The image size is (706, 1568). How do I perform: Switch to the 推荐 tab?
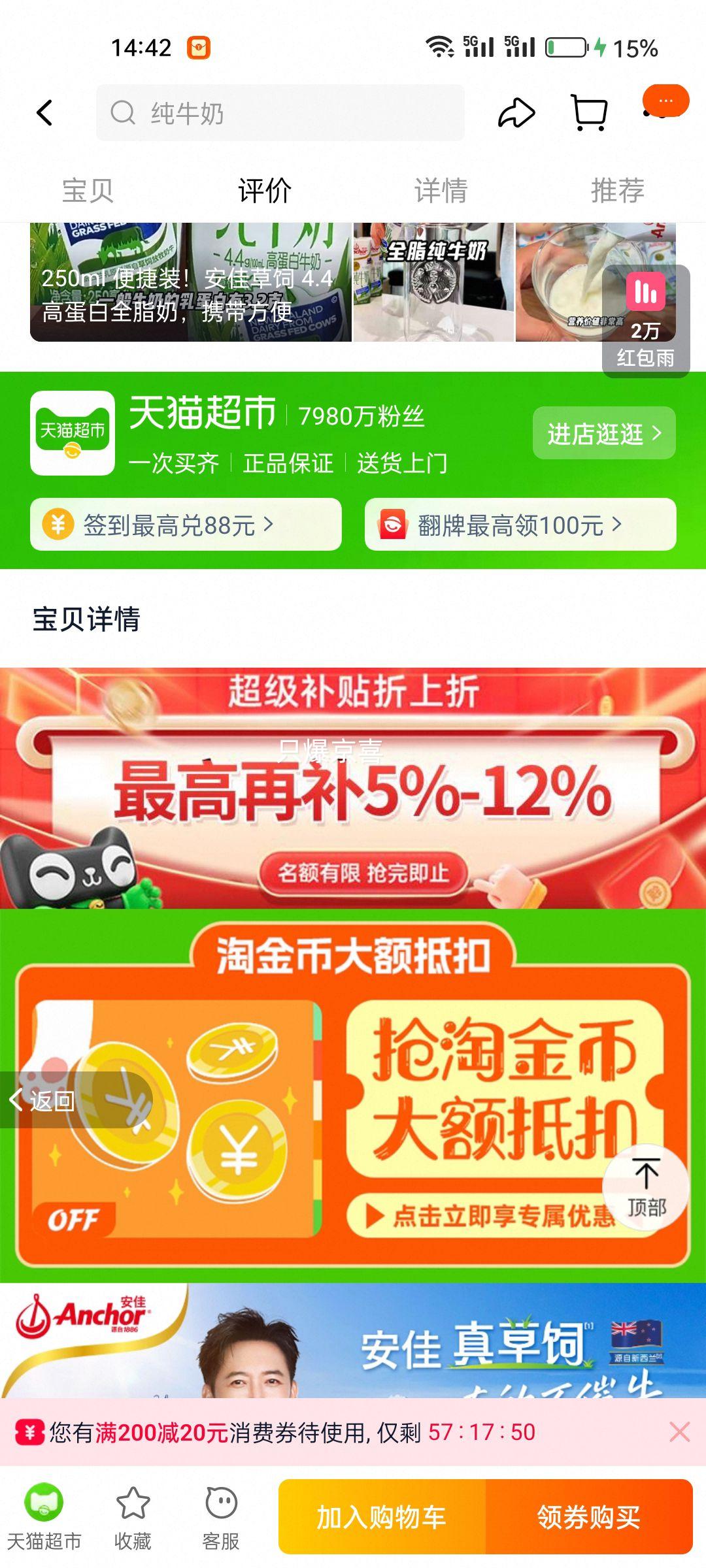tap(617, 190)
